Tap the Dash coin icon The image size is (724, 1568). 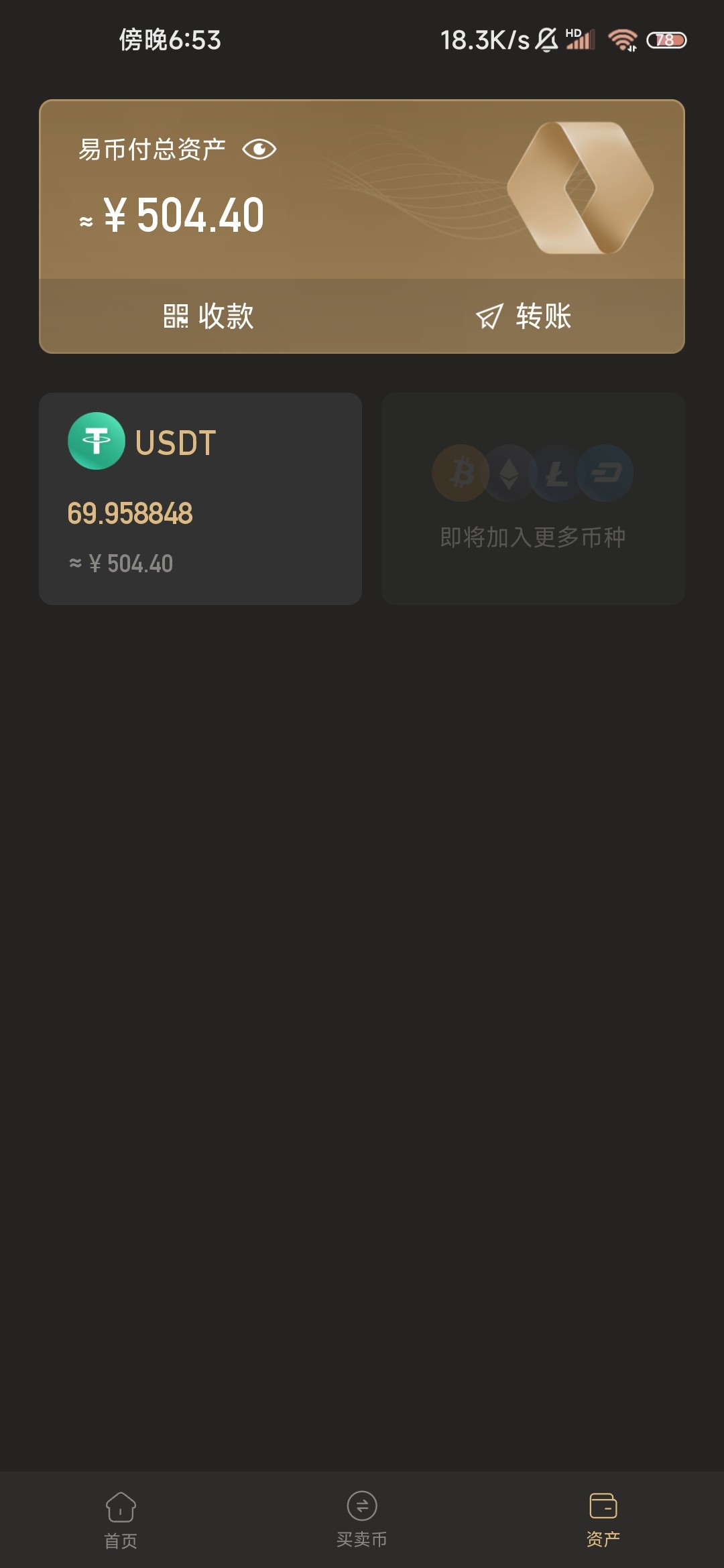(x=604, y=474)
